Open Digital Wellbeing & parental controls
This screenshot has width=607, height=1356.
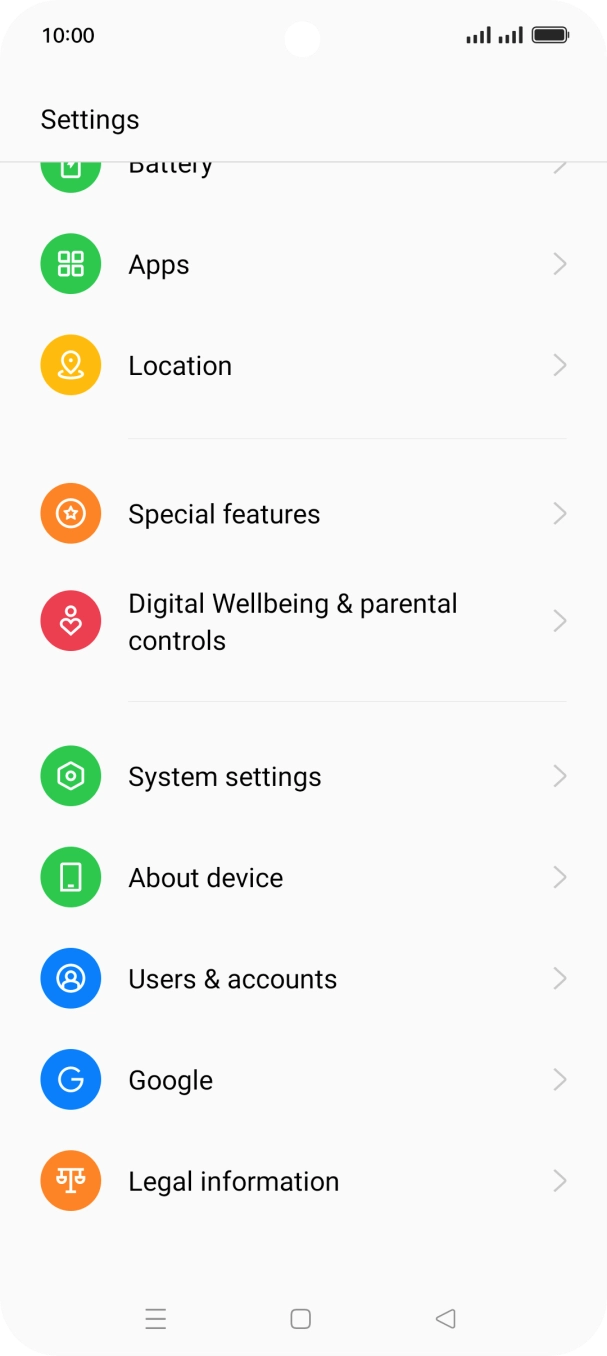coord(300,622)
